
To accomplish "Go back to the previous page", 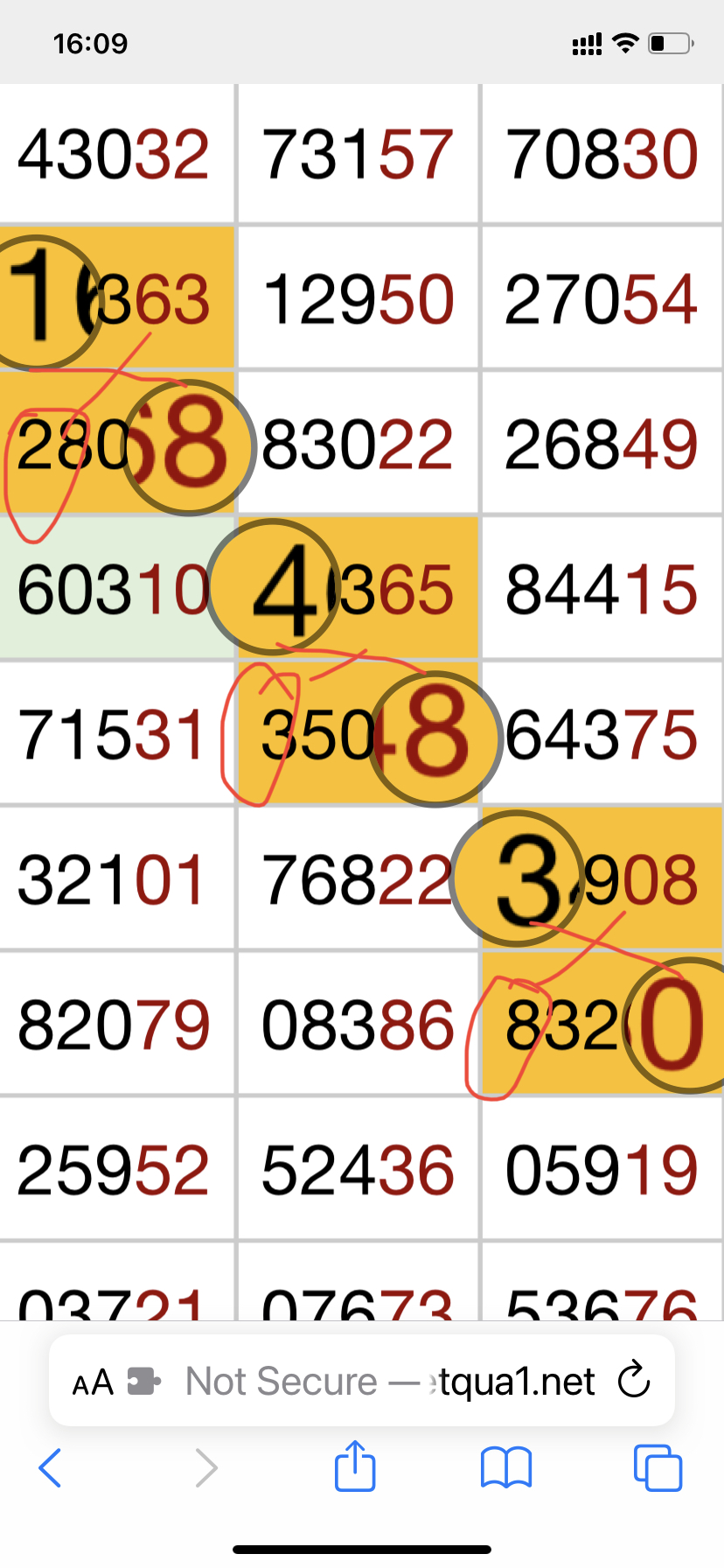I will (51, 1467).
